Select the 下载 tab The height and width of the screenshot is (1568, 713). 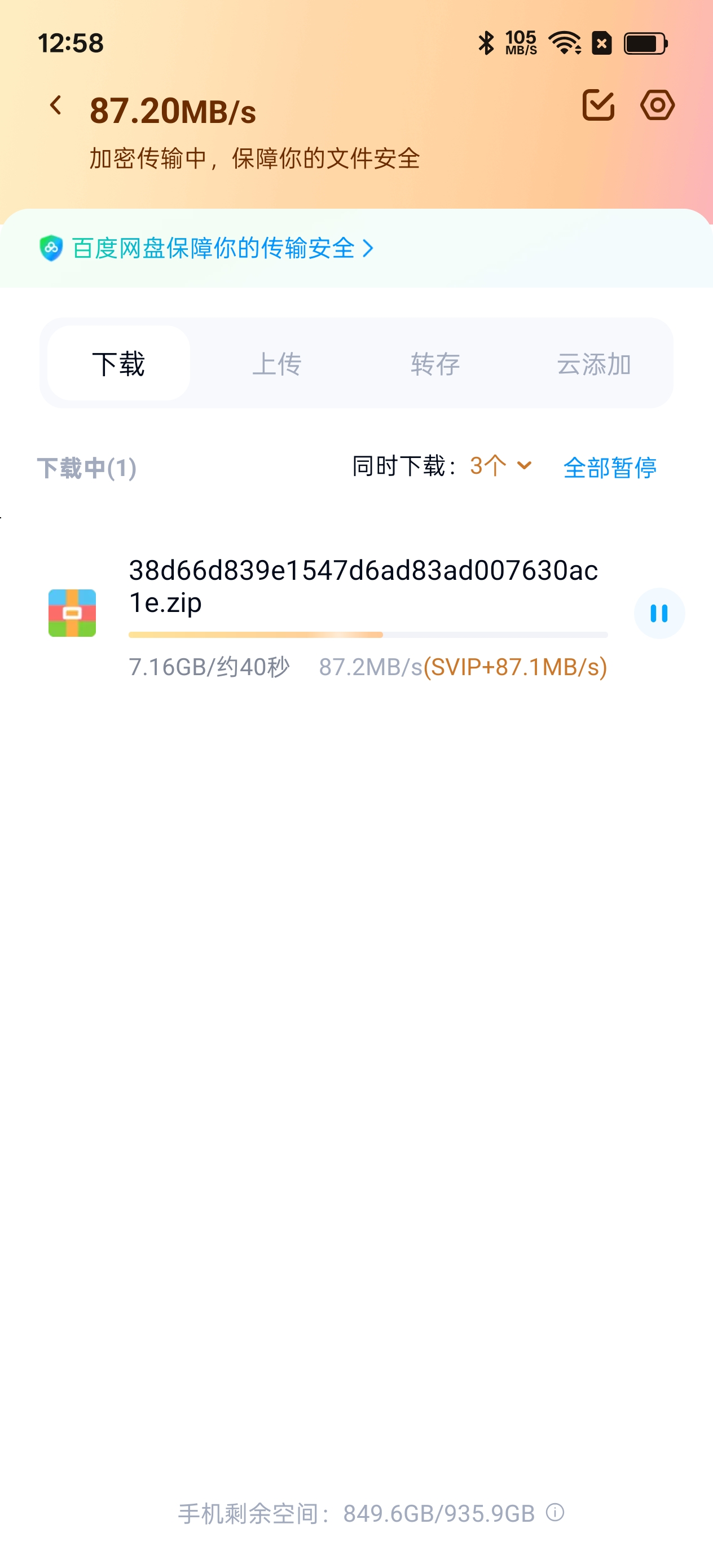coord(118,363)
